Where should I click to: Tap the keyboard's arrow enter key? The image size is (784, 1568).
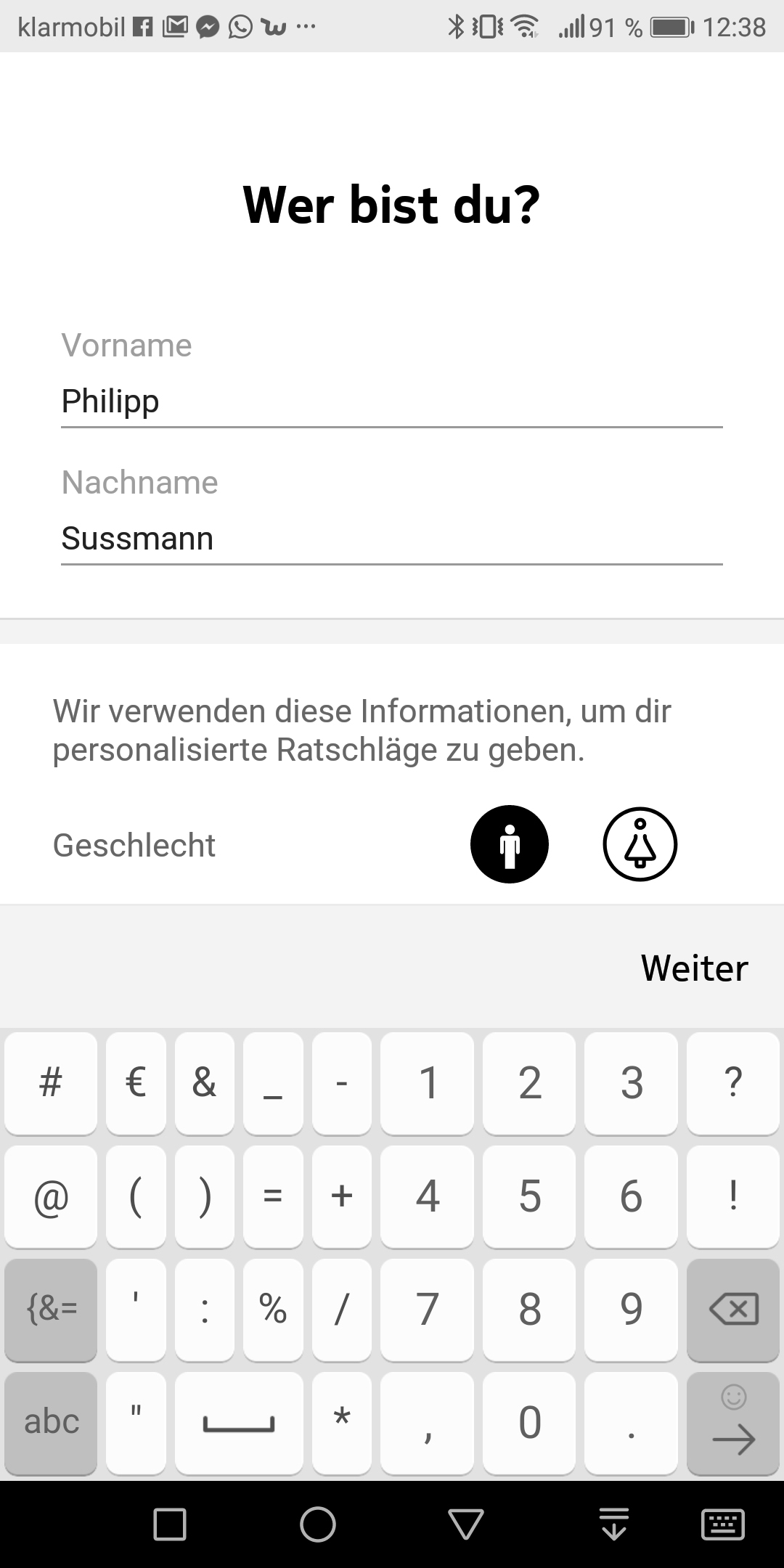pyautogui.click(x=732, y=1424)
